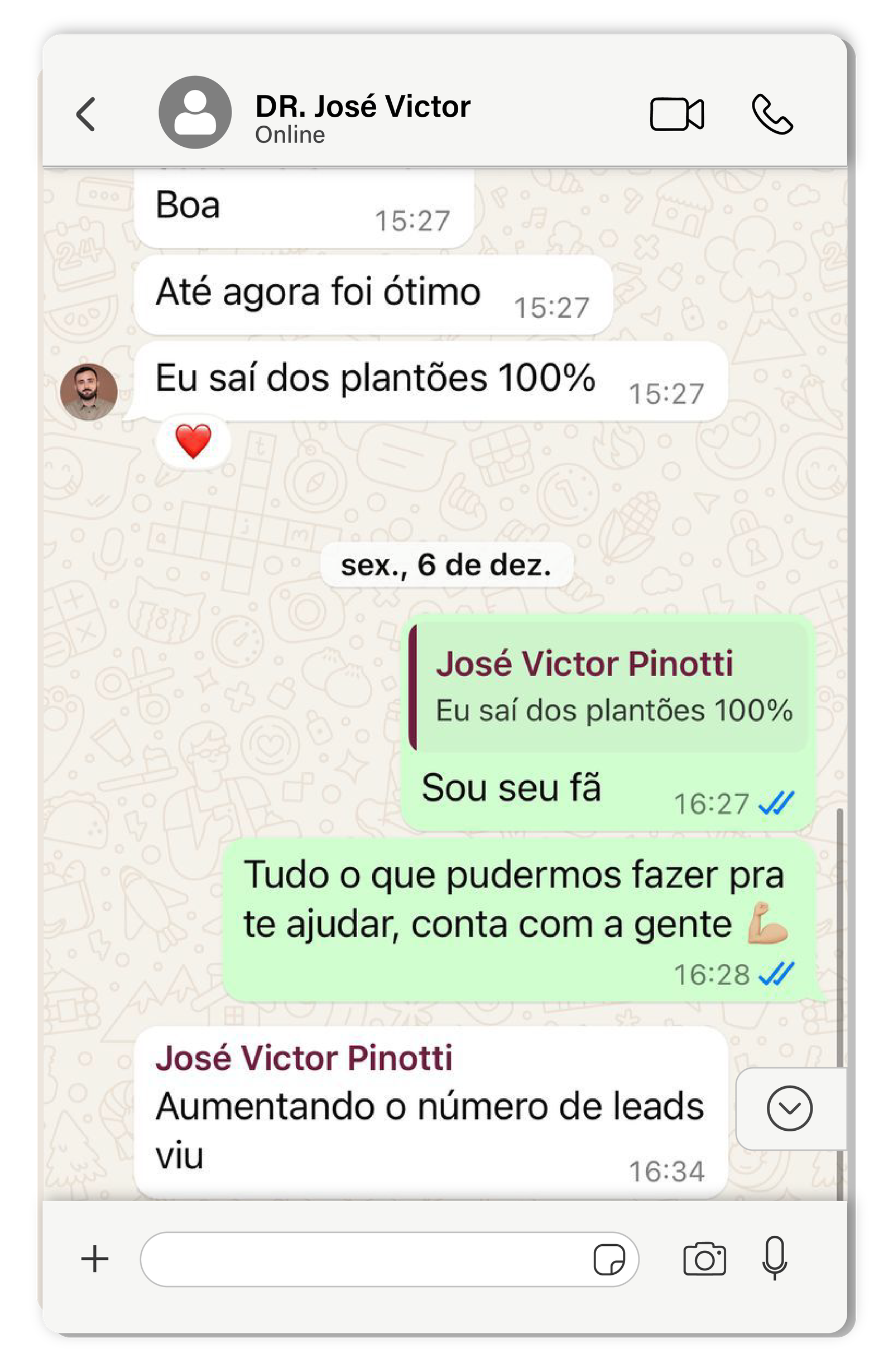Screen dimensions: 893x1372
Task: Focus the message text field
Action: coord(363,1260)
